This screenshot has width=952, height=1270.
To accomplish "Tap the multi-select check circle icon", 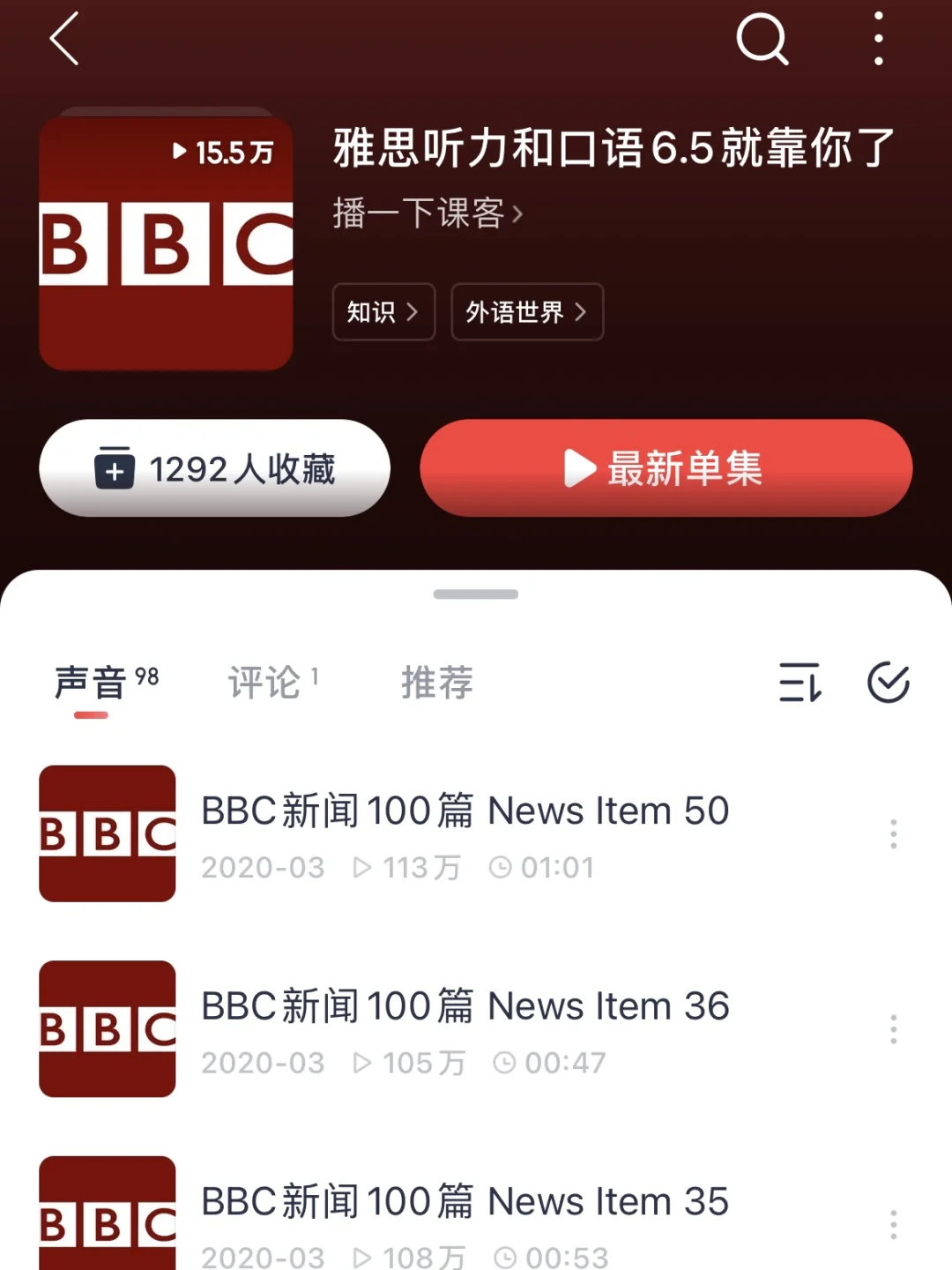I will pos(889,683).
